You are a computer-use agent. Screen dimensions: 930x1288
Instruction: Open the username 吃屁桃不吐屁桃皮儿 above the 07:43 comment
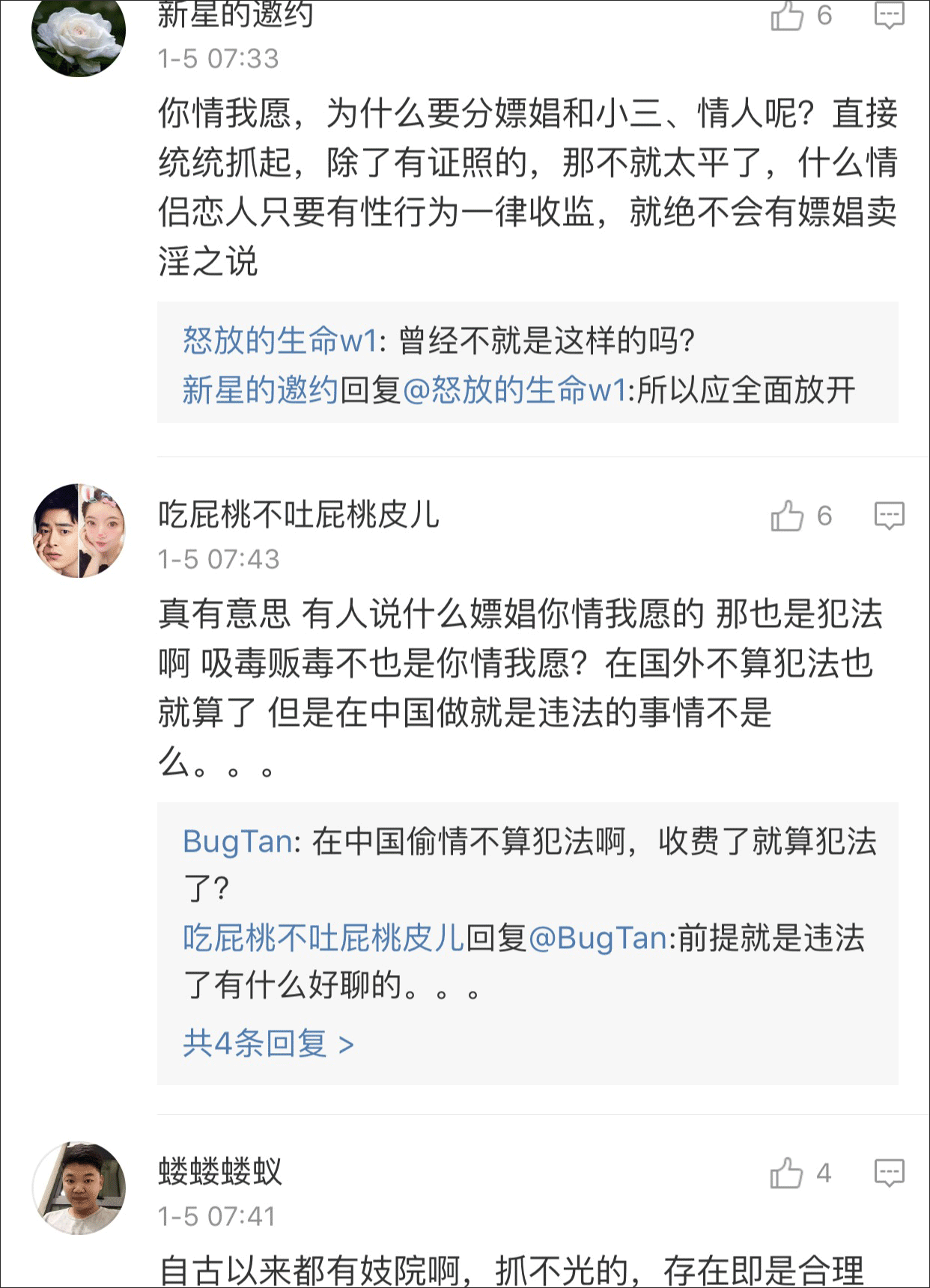(298, 515)
